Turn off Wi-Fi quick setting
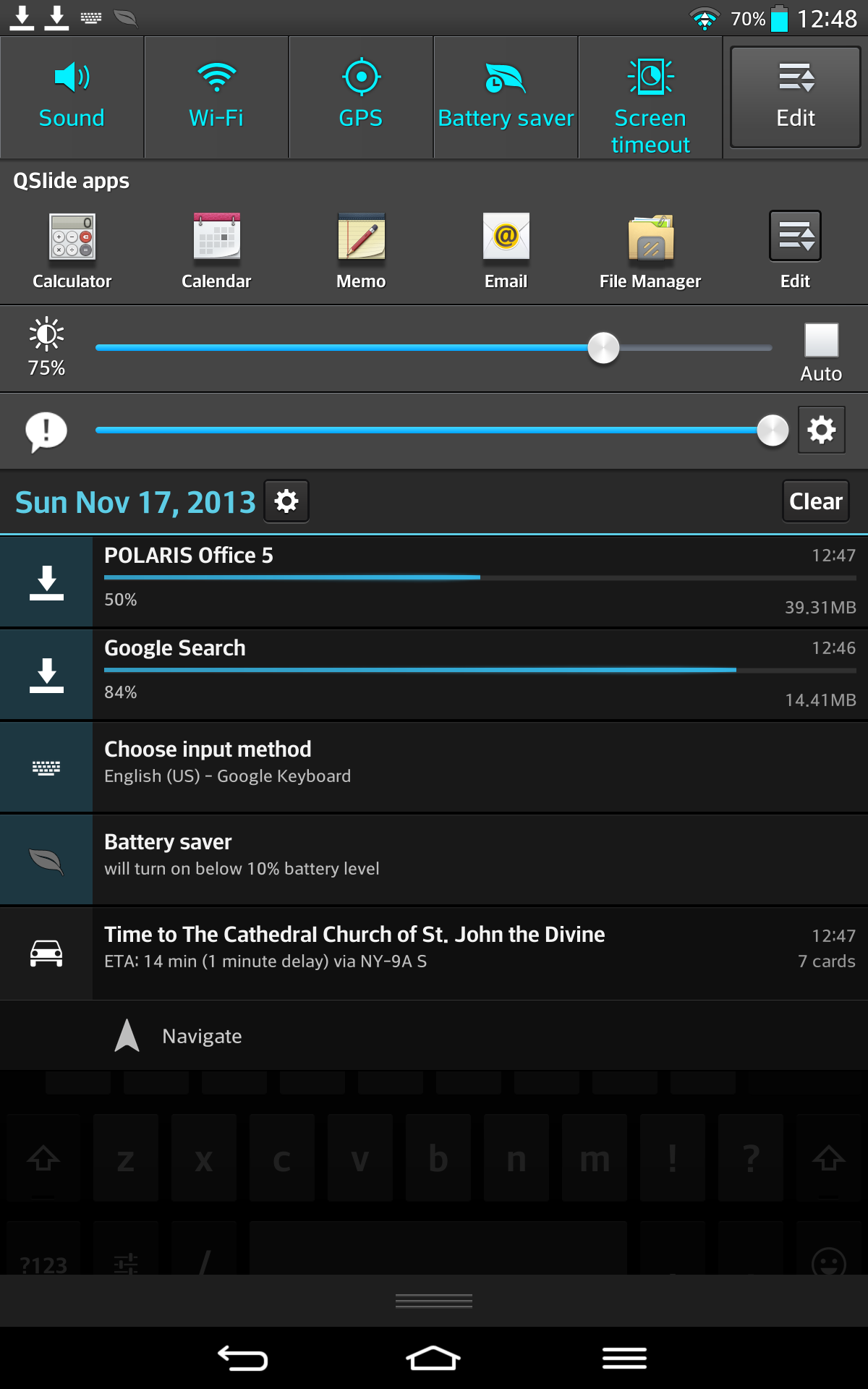This screenshot has width=868, height=1389. pos(216,96)
